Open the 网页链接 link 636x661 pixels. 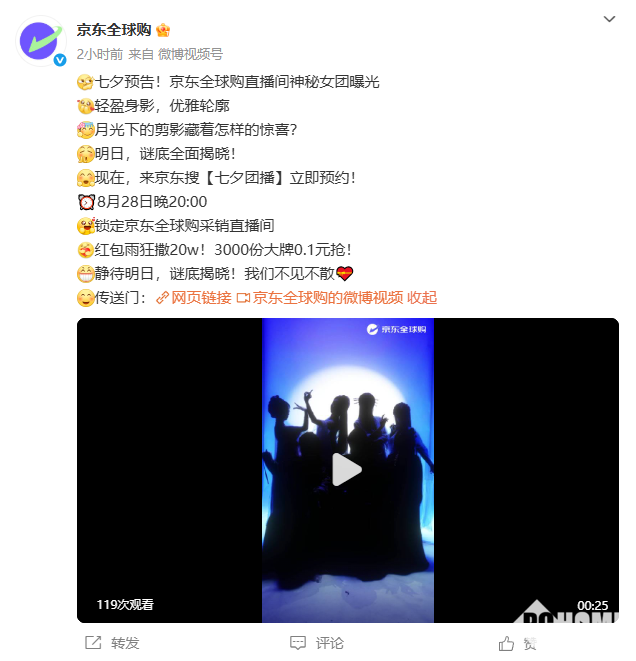click(x=200, y=297)
